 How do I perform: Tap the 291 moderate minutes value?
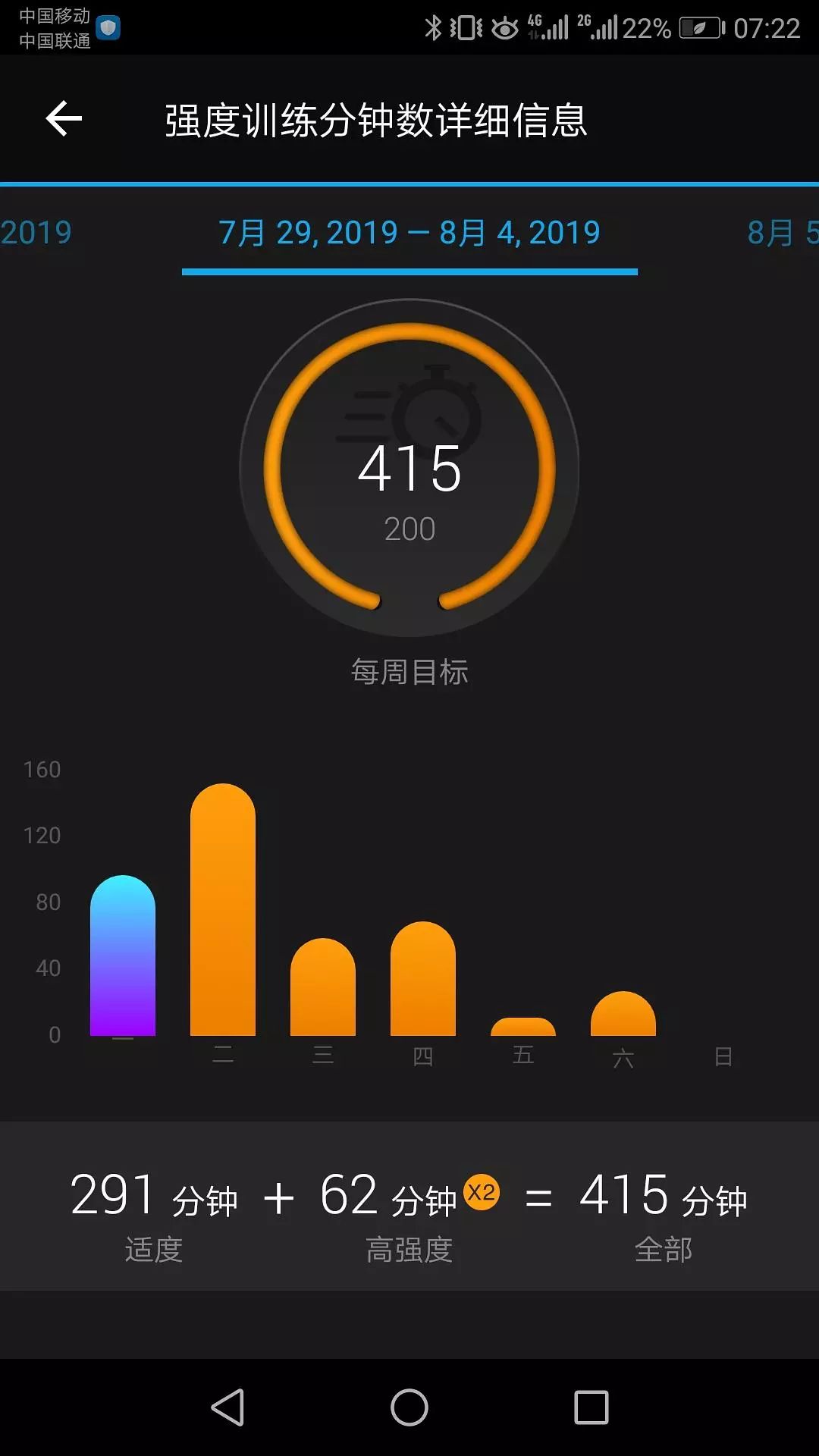(x=114, y=1192)
